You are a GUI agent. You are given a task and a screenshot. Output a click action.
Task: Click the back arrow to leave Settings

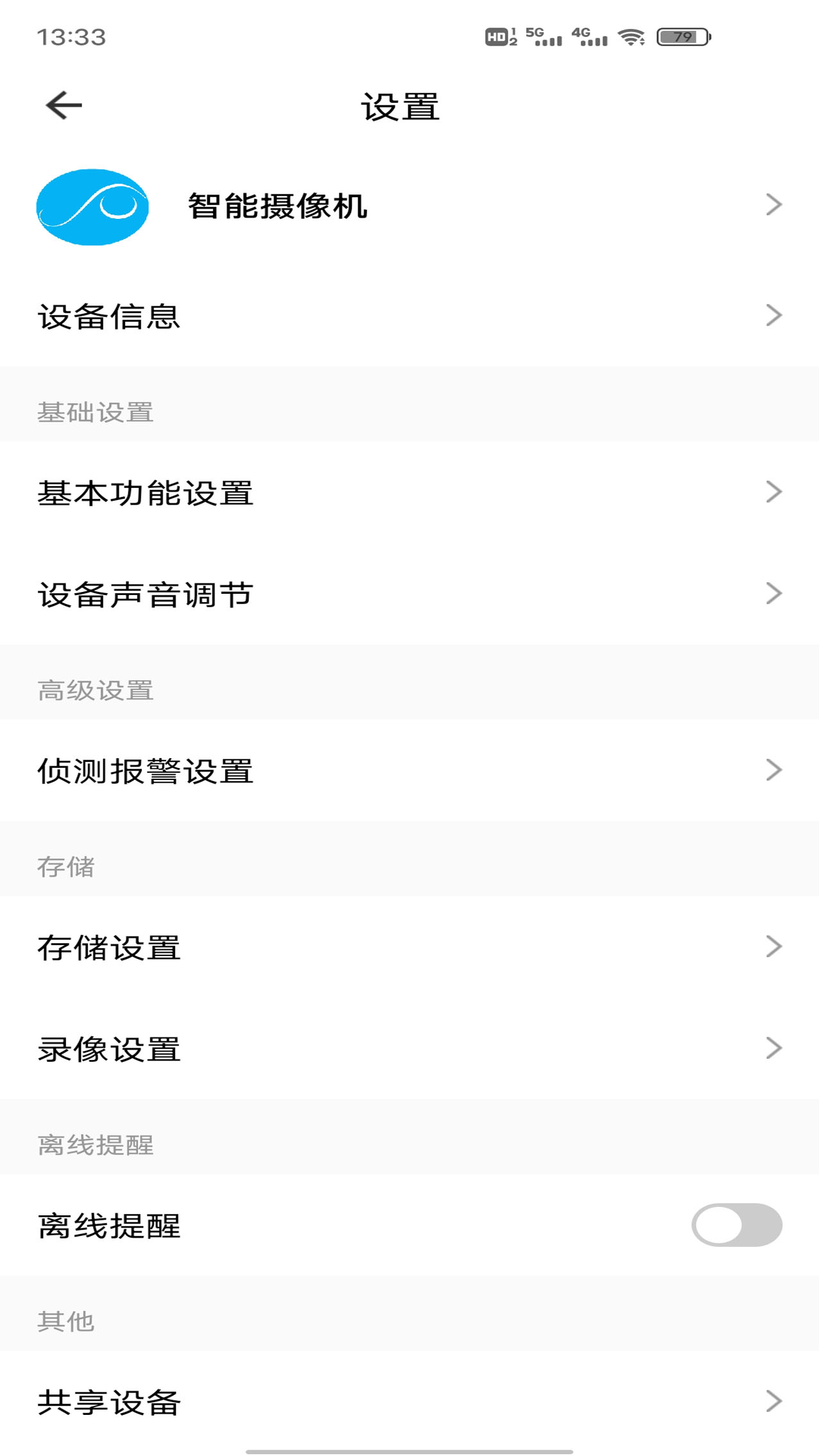pyautogui.click(x=61, y=105)
